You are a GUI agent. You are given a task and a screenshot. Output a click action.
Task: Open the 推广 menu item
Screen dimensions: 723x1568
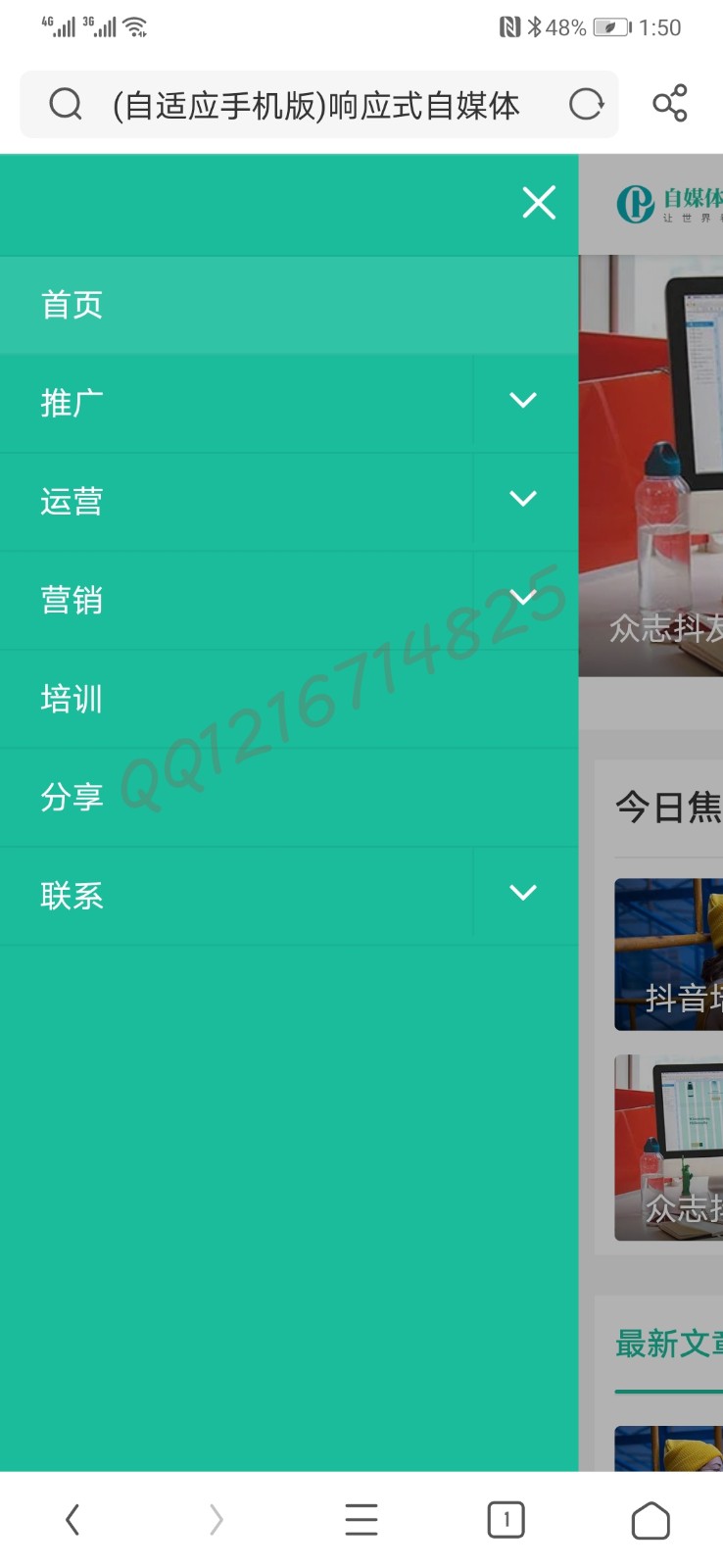pyautogui.click(x=72, y=403)
